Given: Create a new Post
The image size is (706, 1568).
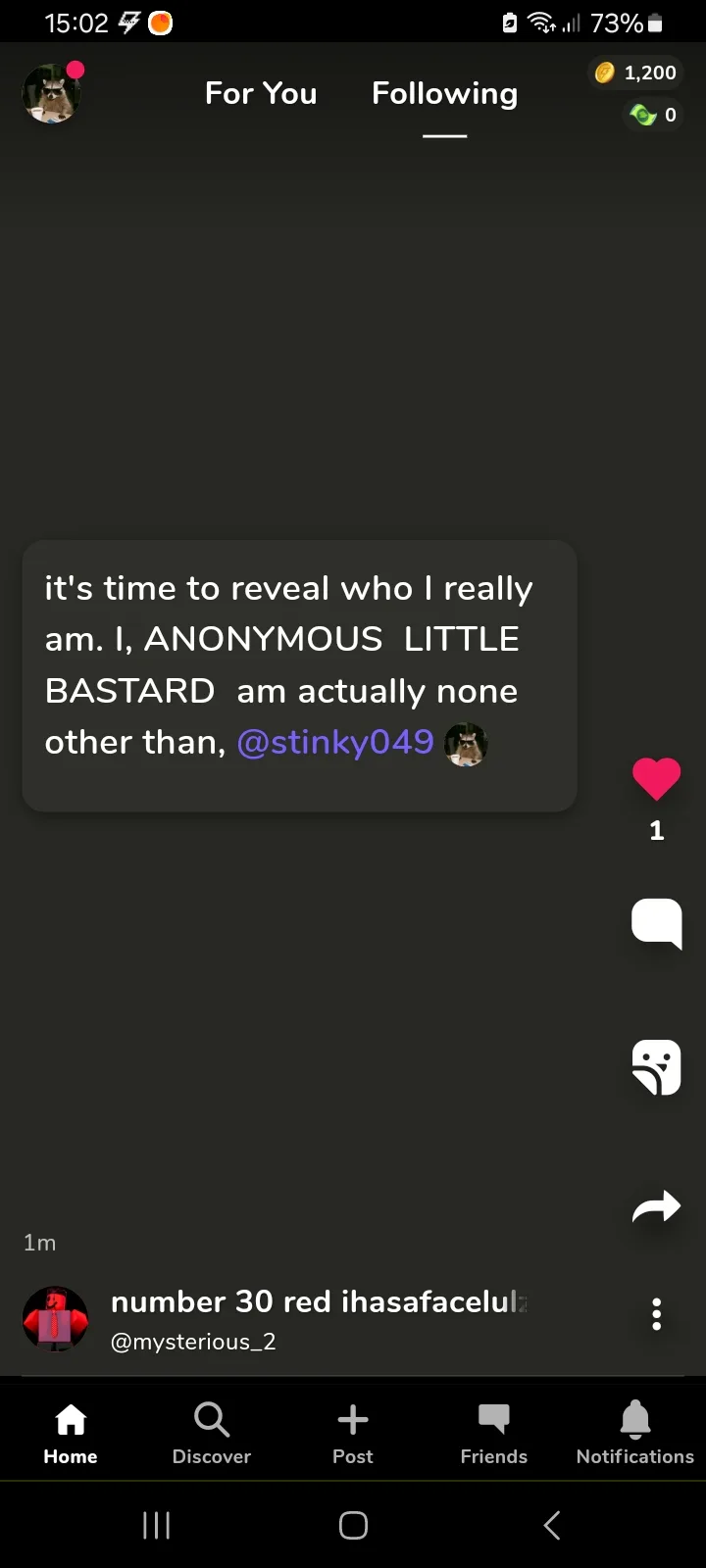Looking at the screenshot, I should coord(353,1435).
